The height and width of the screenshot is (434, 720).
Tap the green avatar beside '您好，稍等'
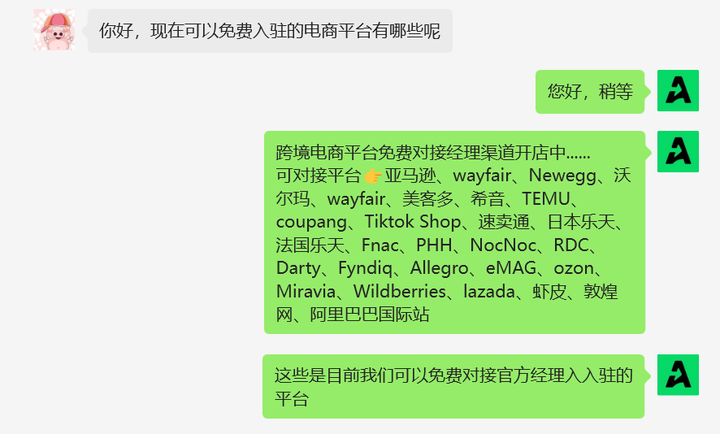pos(678,91)
